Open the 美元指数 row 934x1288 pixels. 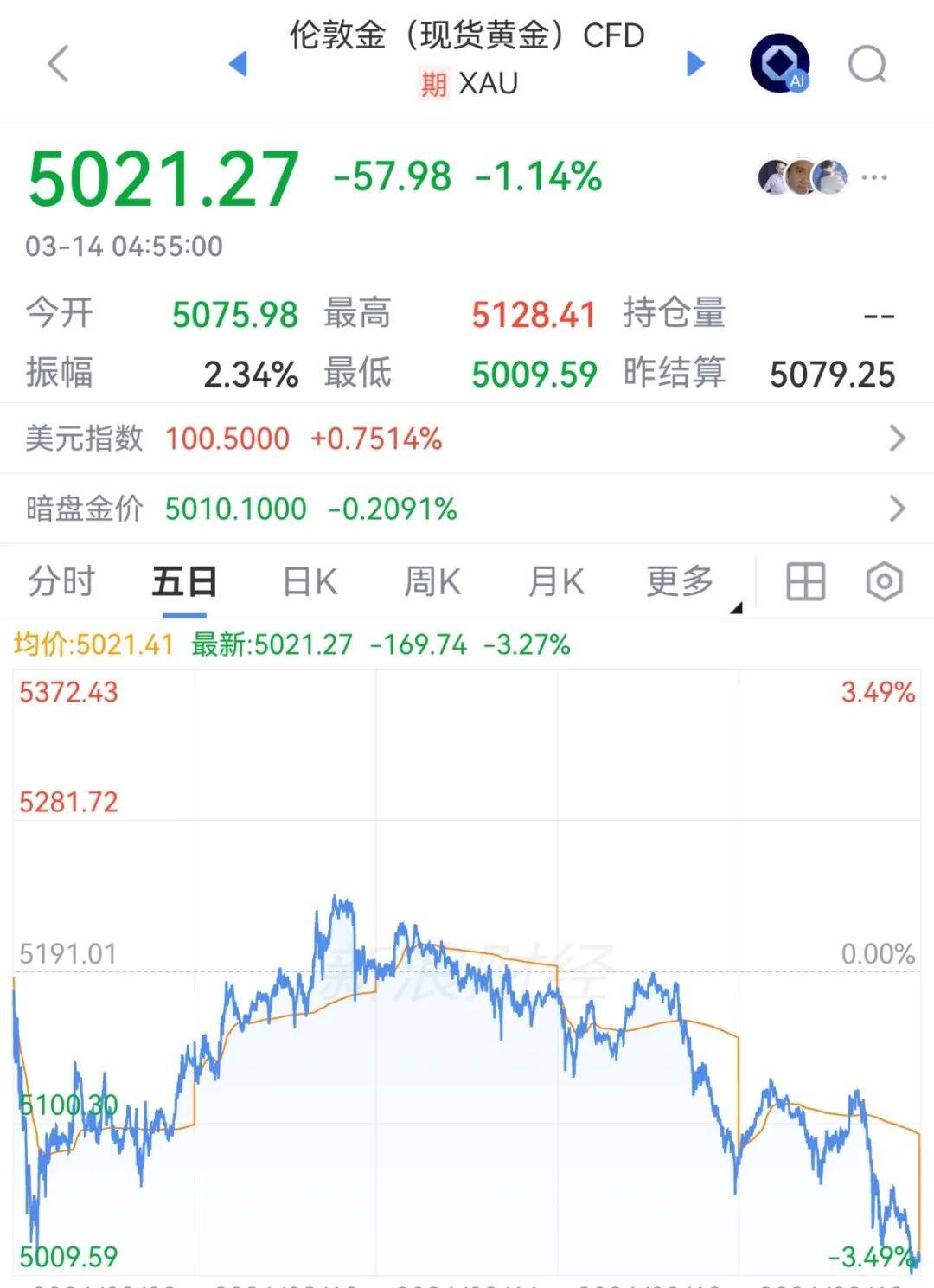click(467, 439)
